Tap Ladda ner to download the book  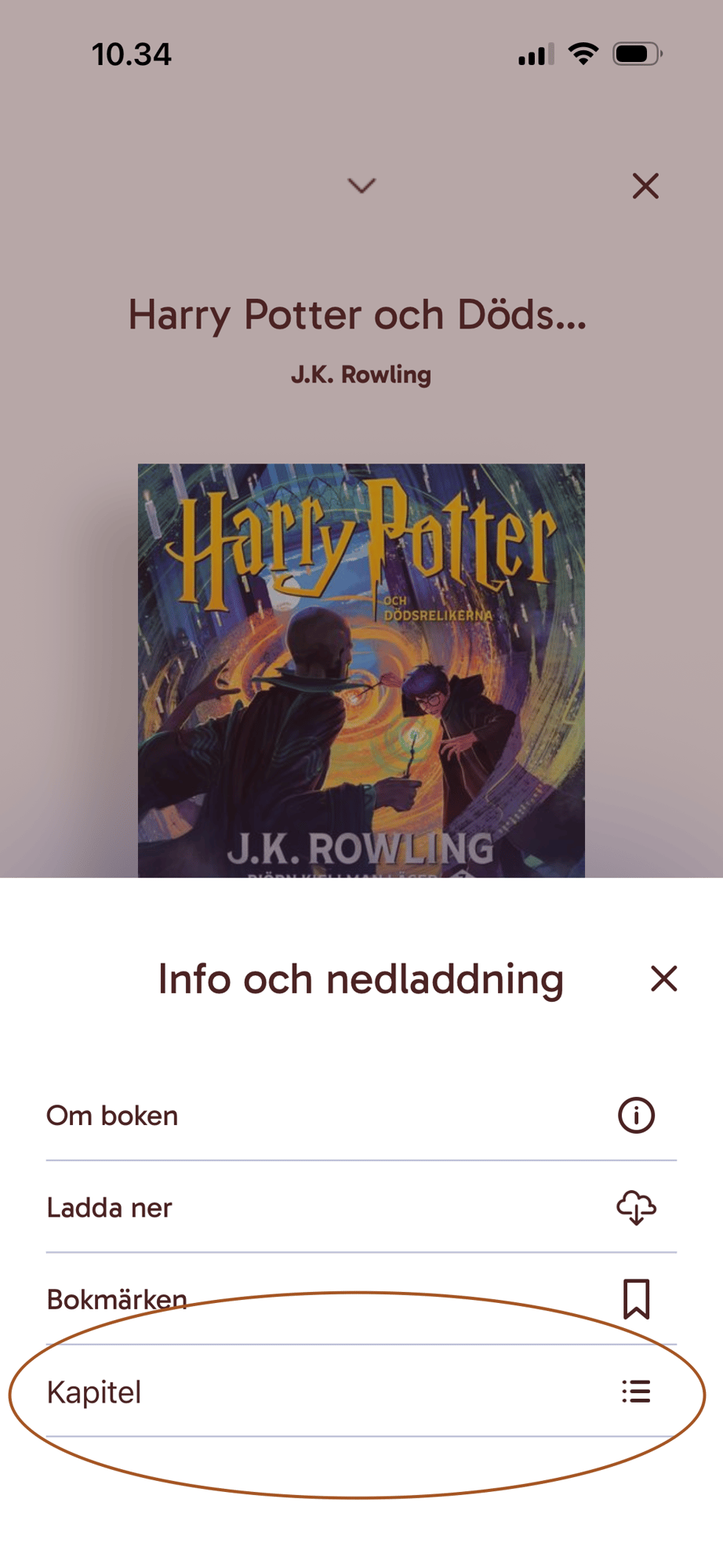(361, 1207)
